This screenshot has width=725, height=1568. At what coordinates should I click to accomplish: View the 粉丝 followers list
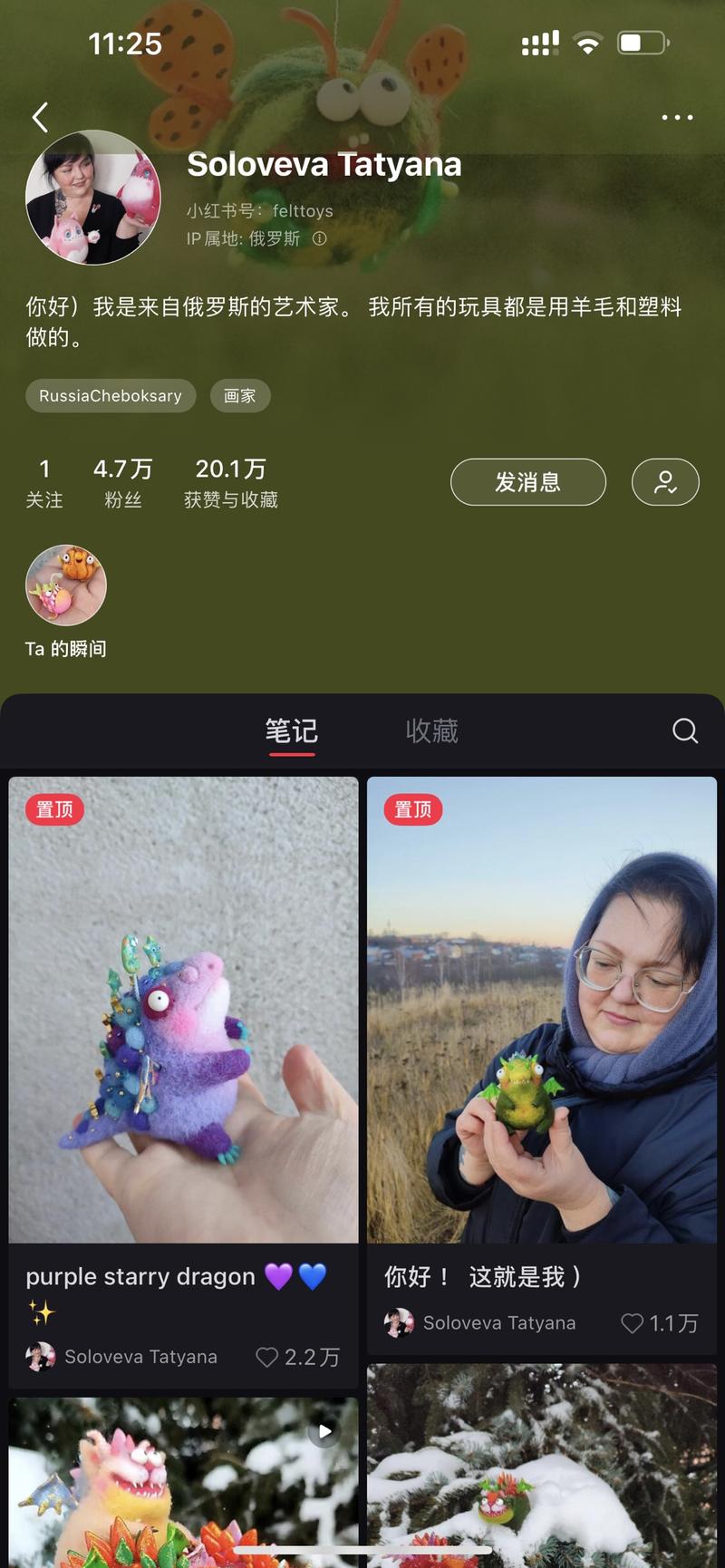click(122, 482)
